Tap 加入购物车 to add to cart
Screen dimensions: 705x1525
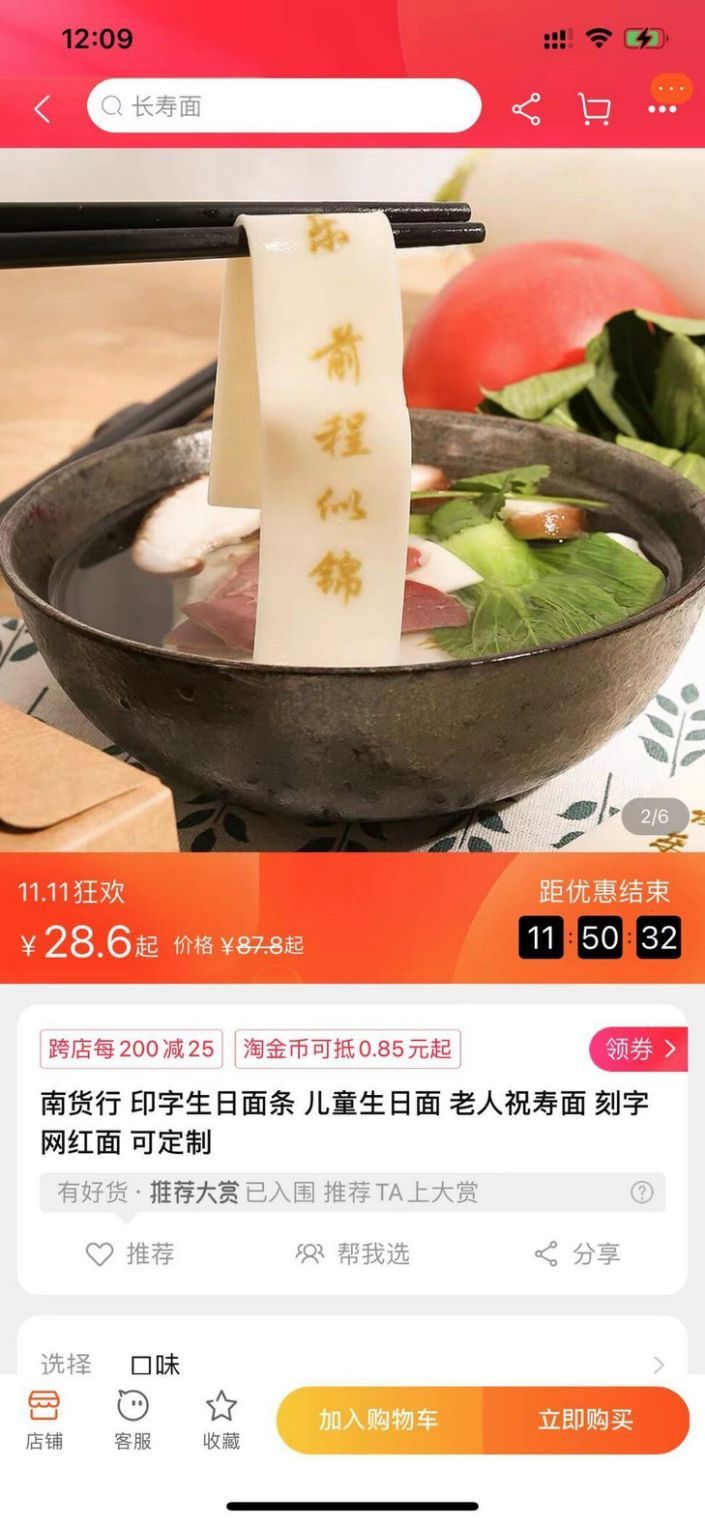coord(379,1420)
